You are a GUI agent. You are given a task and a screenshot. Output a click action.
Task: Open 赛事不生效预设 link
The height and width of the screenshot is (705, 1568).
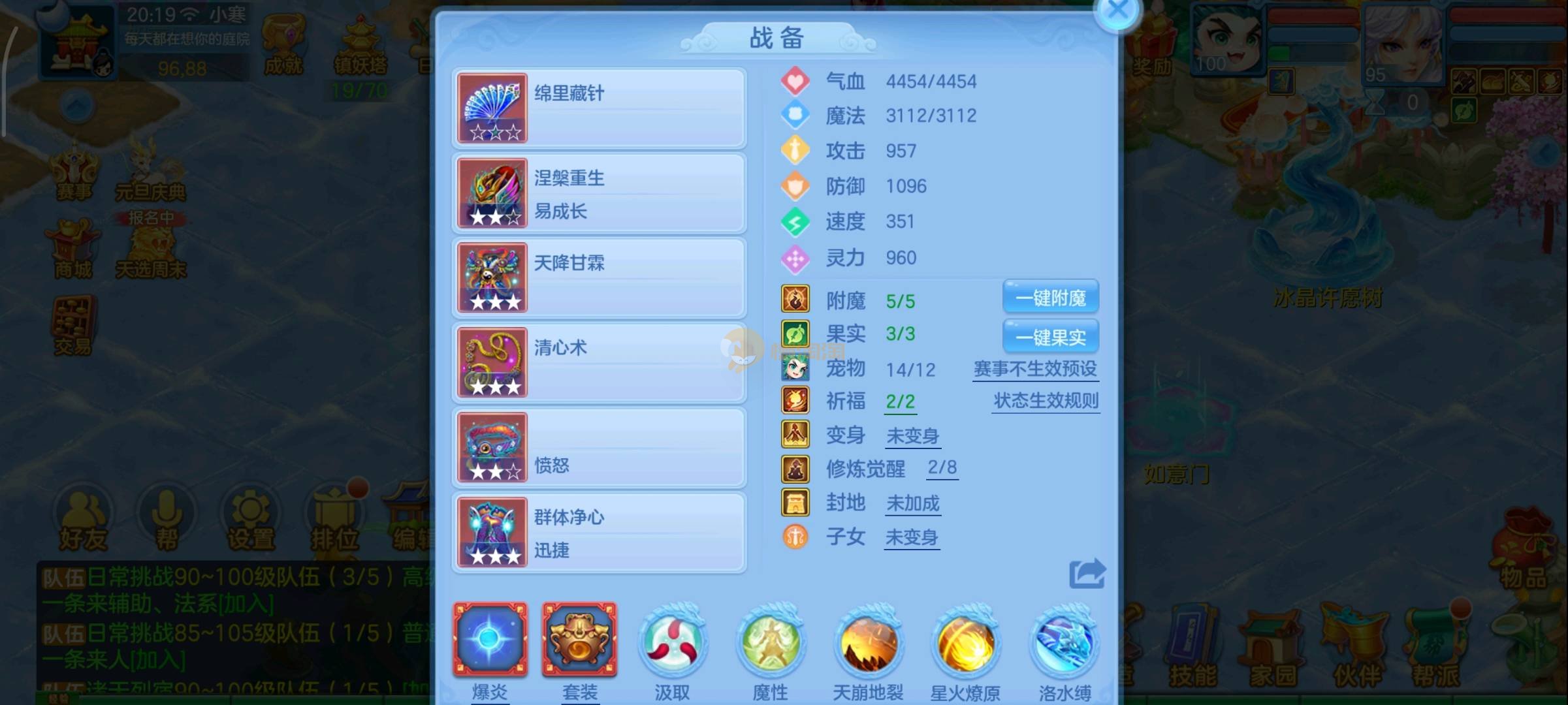pyautogui.click(x=1035, y=369)
